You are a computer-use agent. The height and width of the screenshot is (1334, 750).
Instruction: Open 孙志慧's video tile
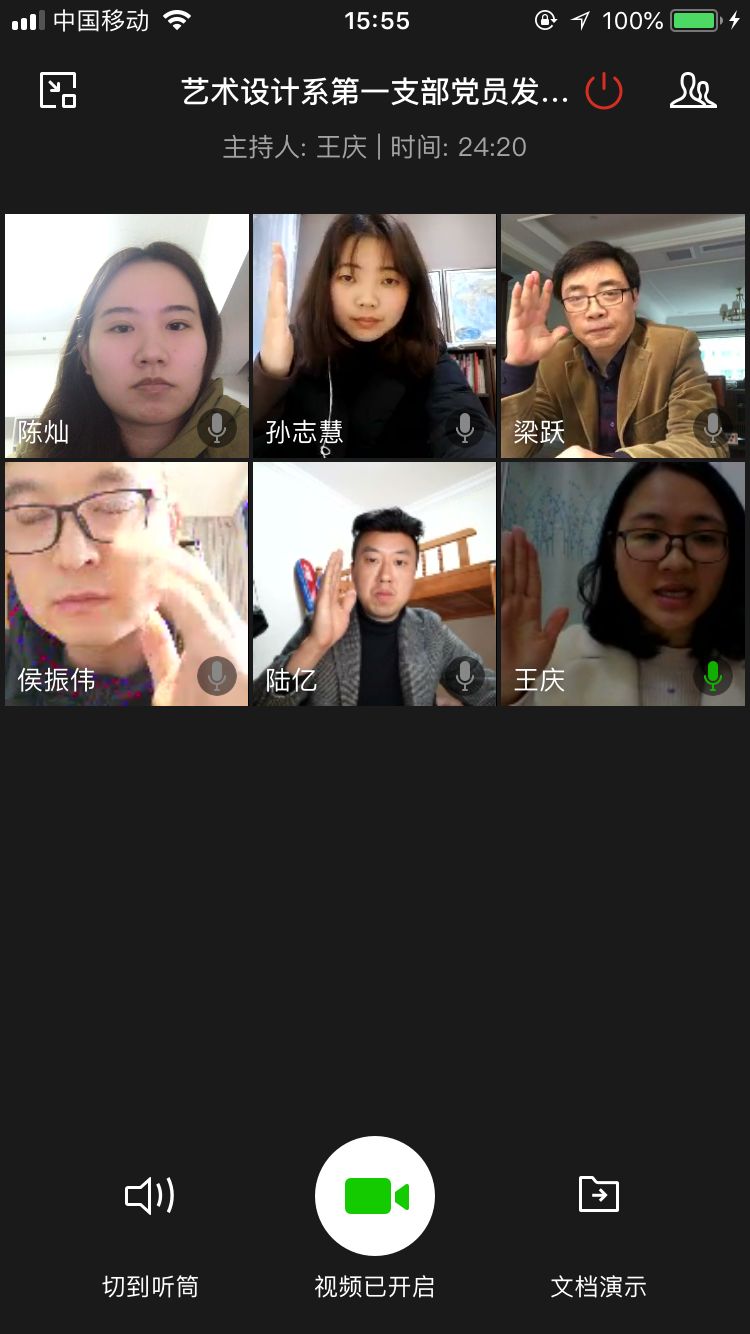pos(374,336)
